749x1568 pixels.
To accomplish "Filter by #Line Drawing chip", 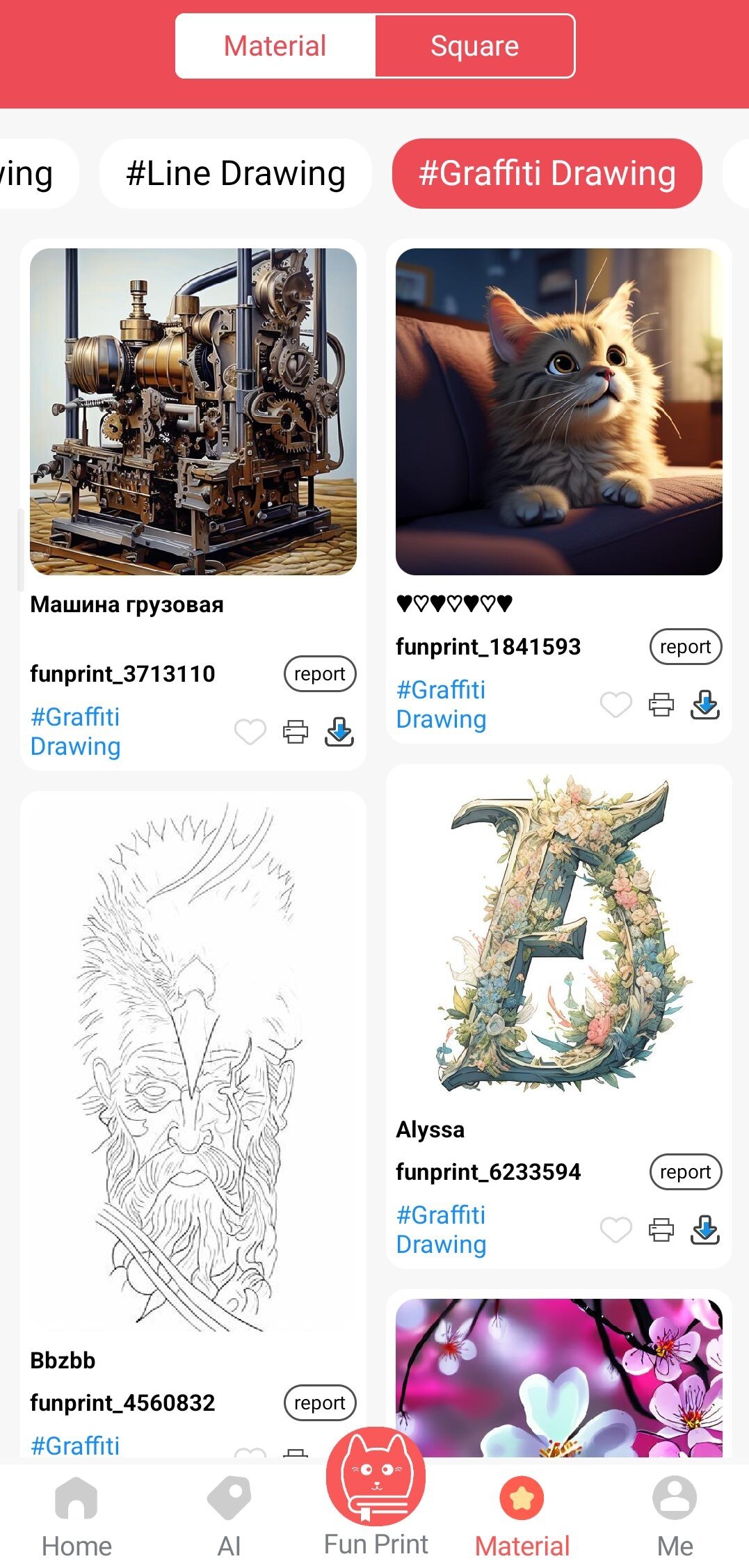I will 235,173.
